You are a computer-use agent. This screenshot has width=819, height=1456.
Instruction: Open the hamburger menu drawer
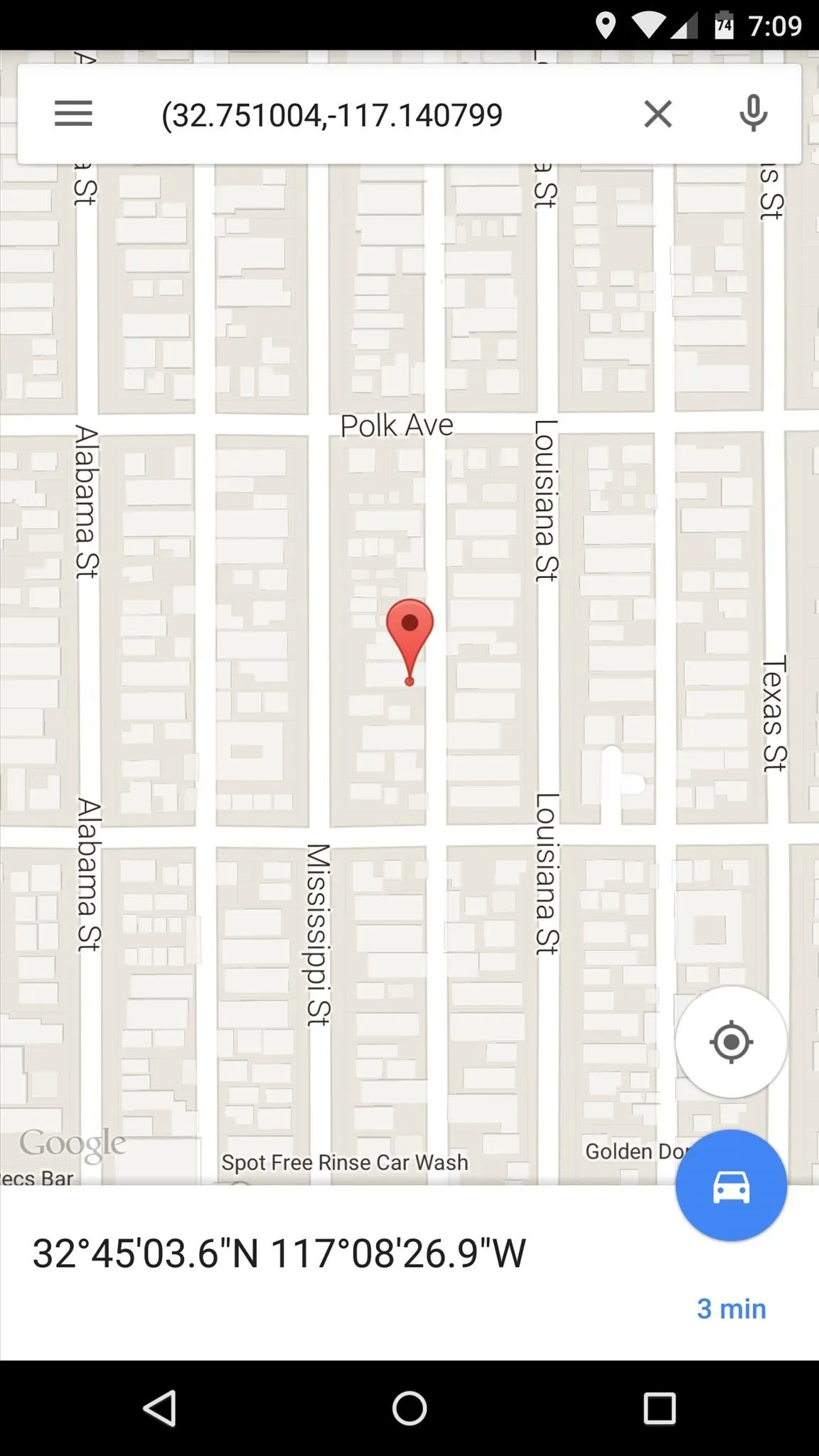73,114
